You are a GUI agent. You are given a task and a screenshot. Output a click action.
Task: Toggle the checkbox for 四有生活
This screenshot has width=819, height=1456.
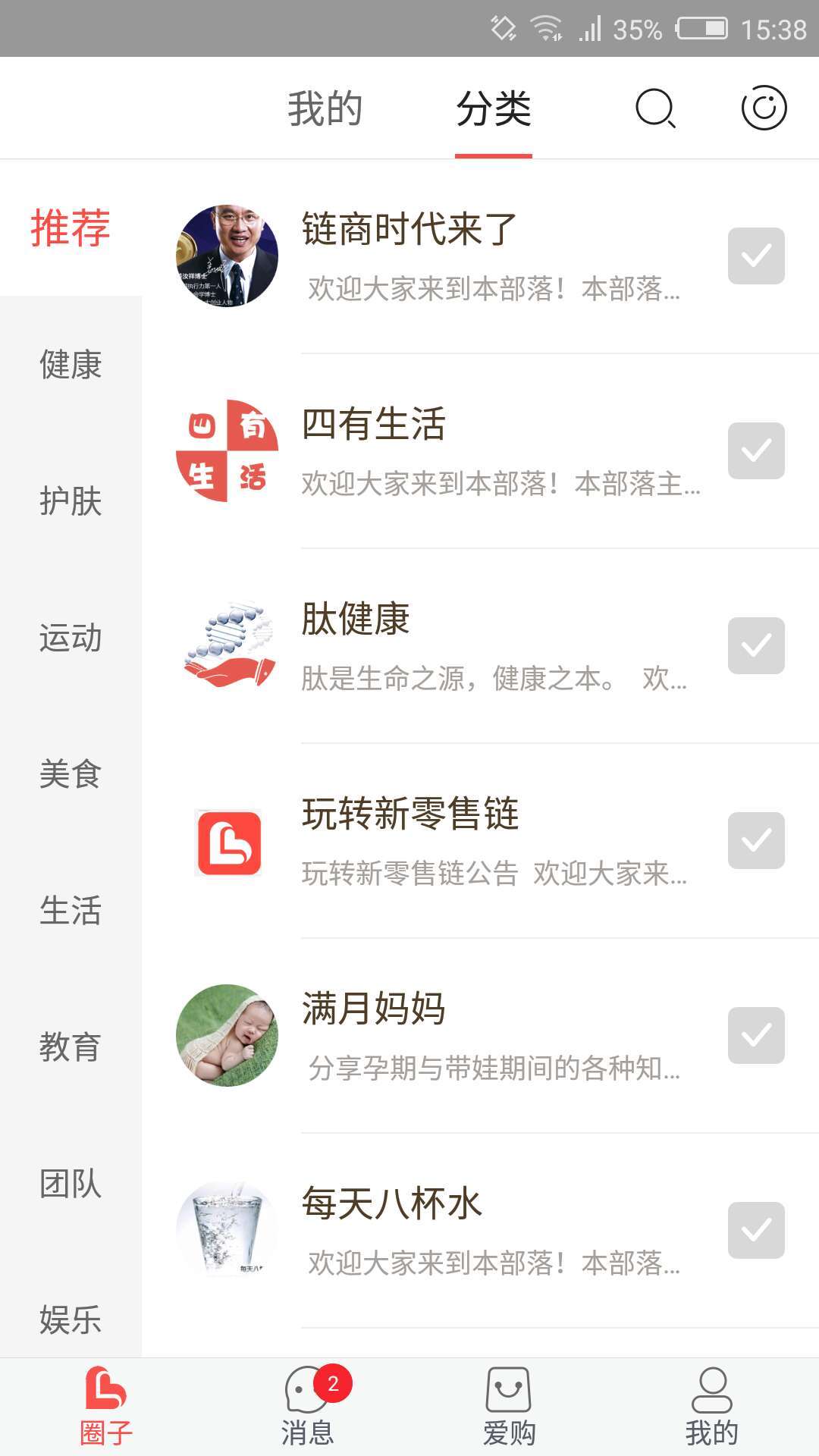(756, 450)
